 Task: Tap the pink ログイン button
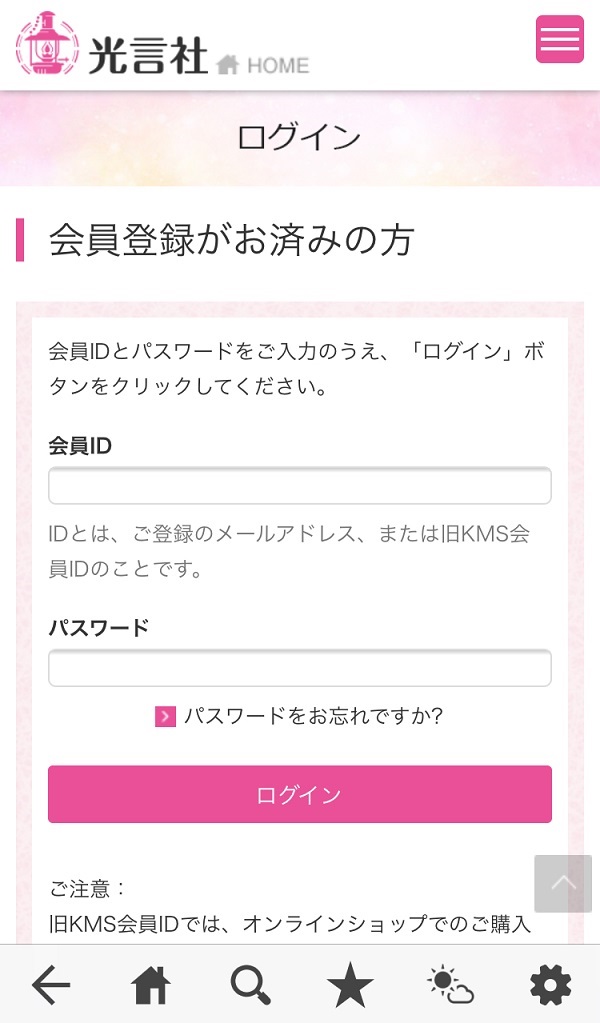point(300,794)
